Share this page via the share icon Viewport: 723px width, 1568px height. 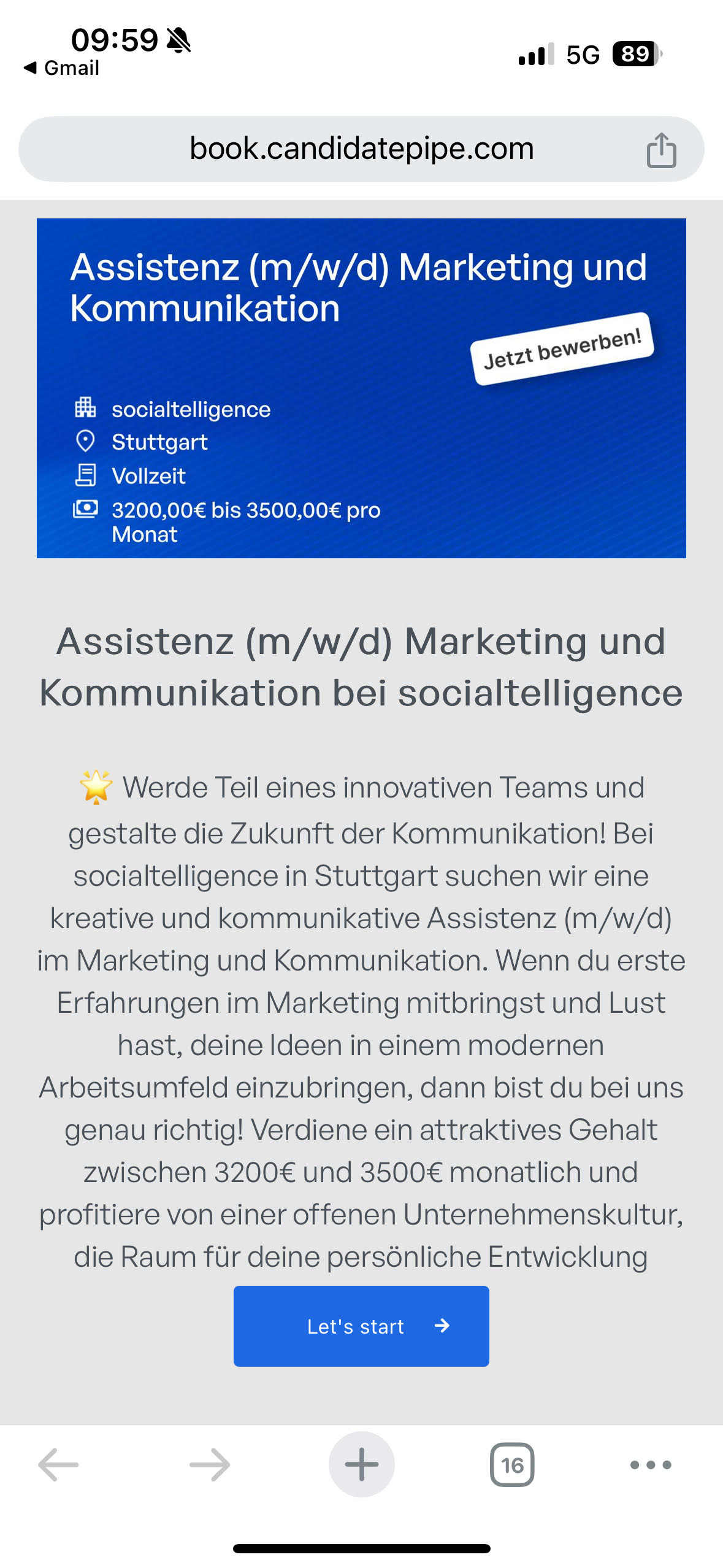[x=661, y=150]
